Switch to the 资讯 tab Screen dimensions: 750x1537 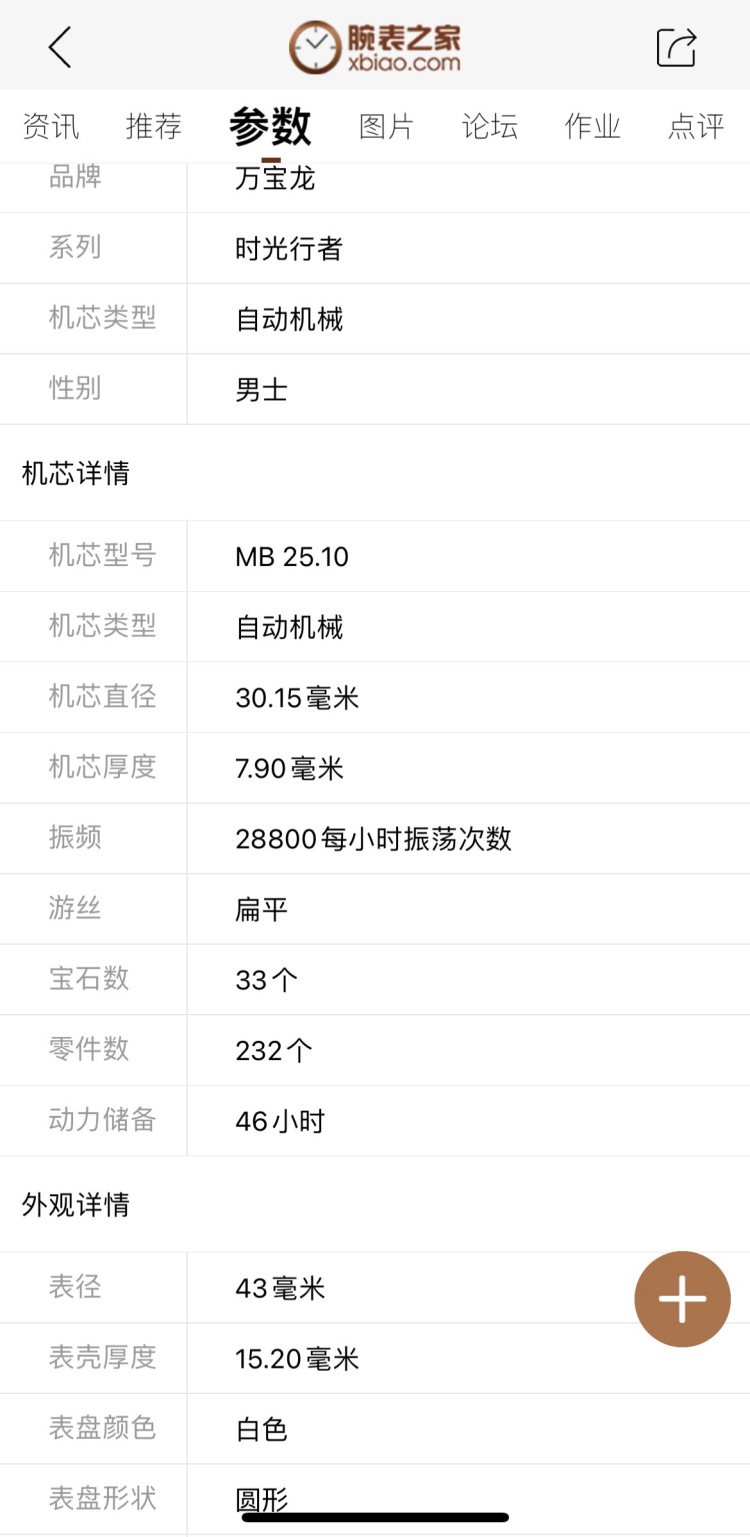51,127
